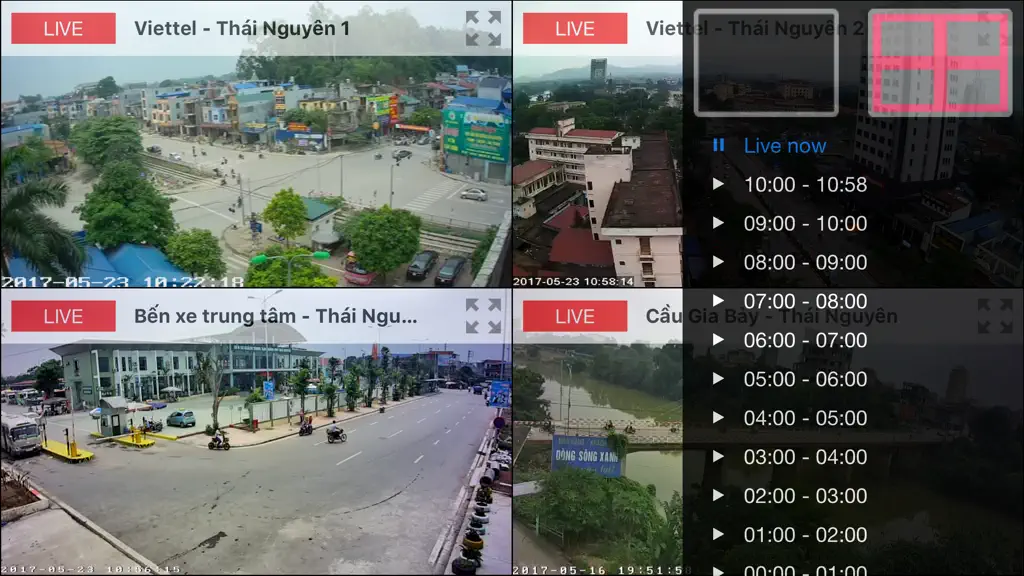This screenshot has height=576, width=1024.
Task: Play the 02:00 - 03:00 recording
Action: 790,496
